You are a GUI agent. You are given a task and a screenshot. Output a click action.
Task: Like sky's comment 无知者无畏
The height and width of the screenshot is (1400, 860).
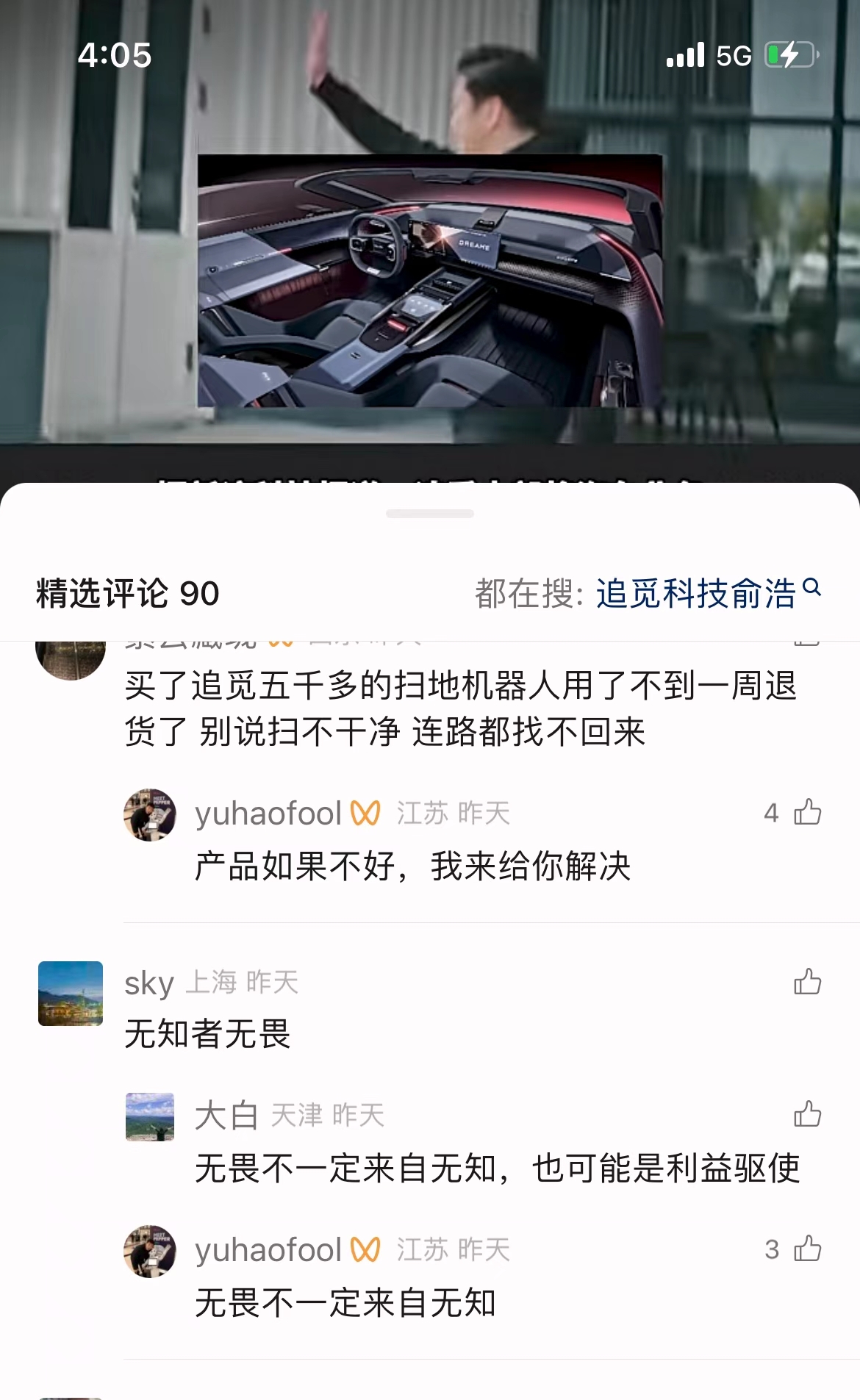click(x=807, y=982)
